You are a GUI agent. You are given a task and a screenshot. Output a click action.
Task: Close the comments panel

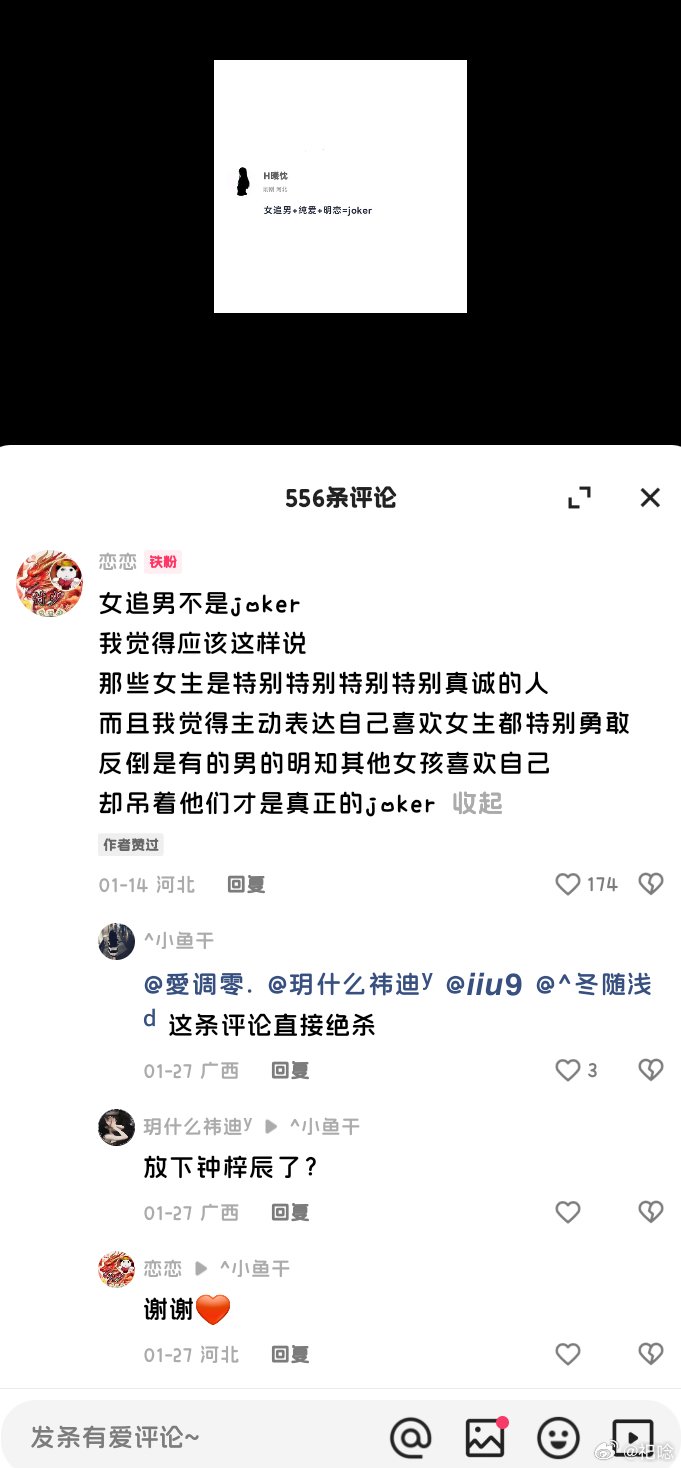(650, 497)
